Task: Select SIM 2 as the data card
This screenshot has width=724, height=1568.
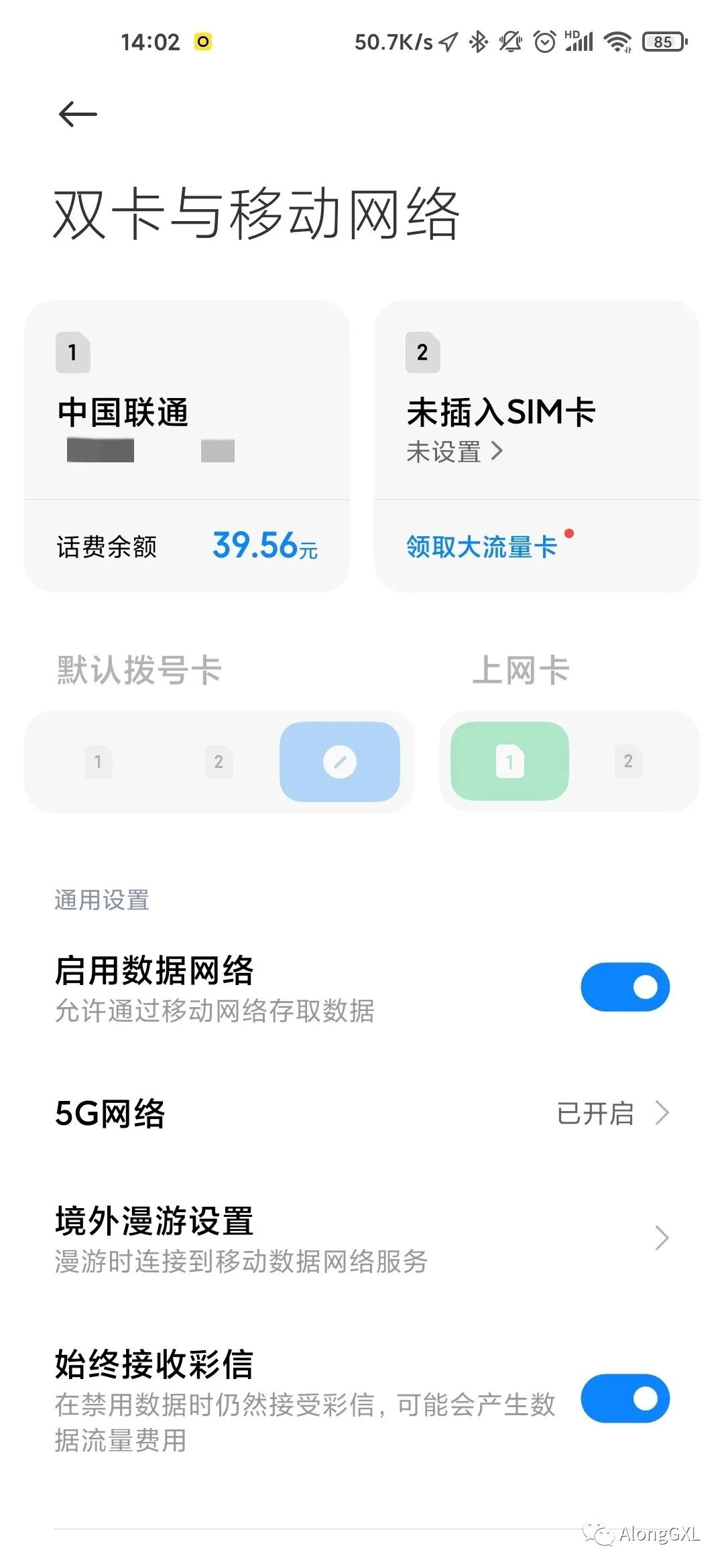Action: 628,761
